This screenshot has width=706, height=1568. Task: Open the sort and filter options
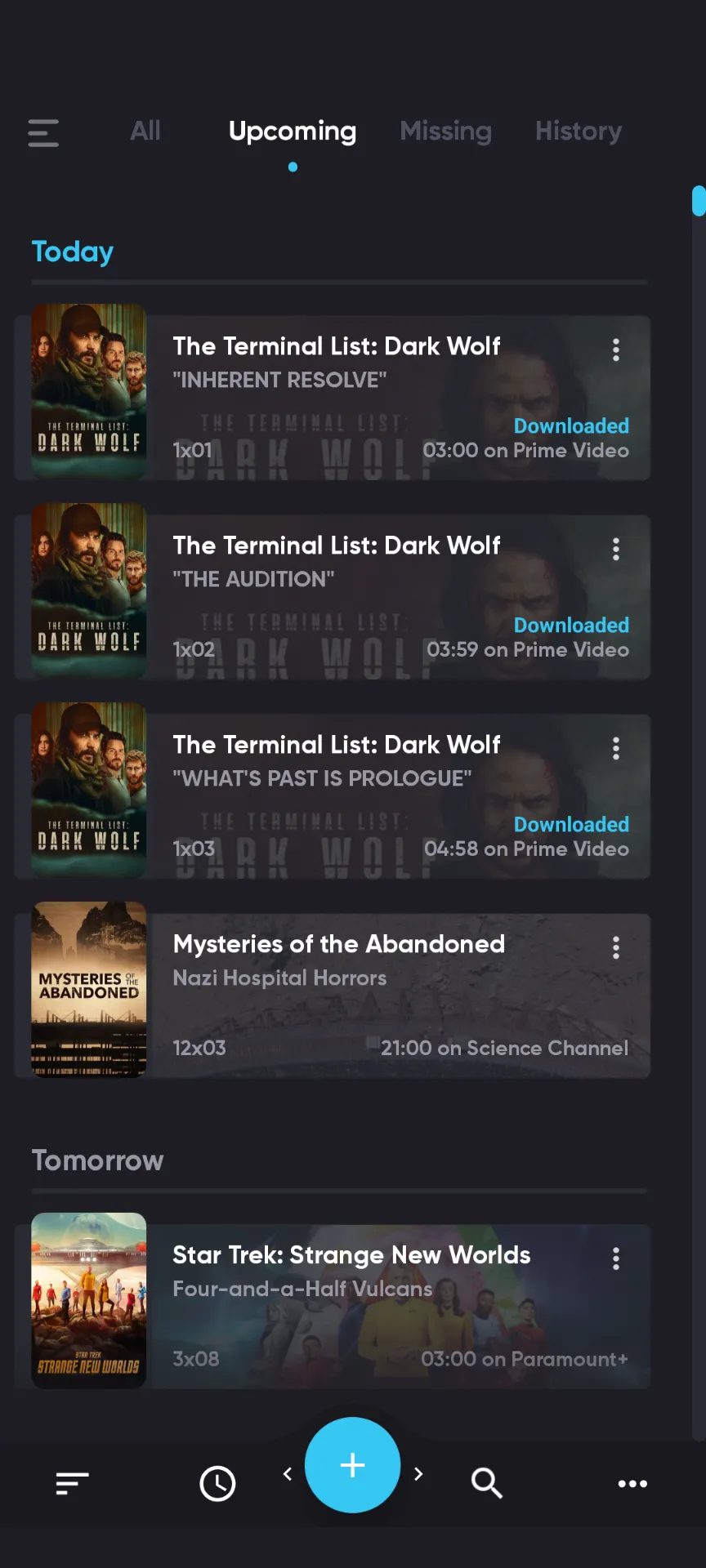click(72, 1483)
